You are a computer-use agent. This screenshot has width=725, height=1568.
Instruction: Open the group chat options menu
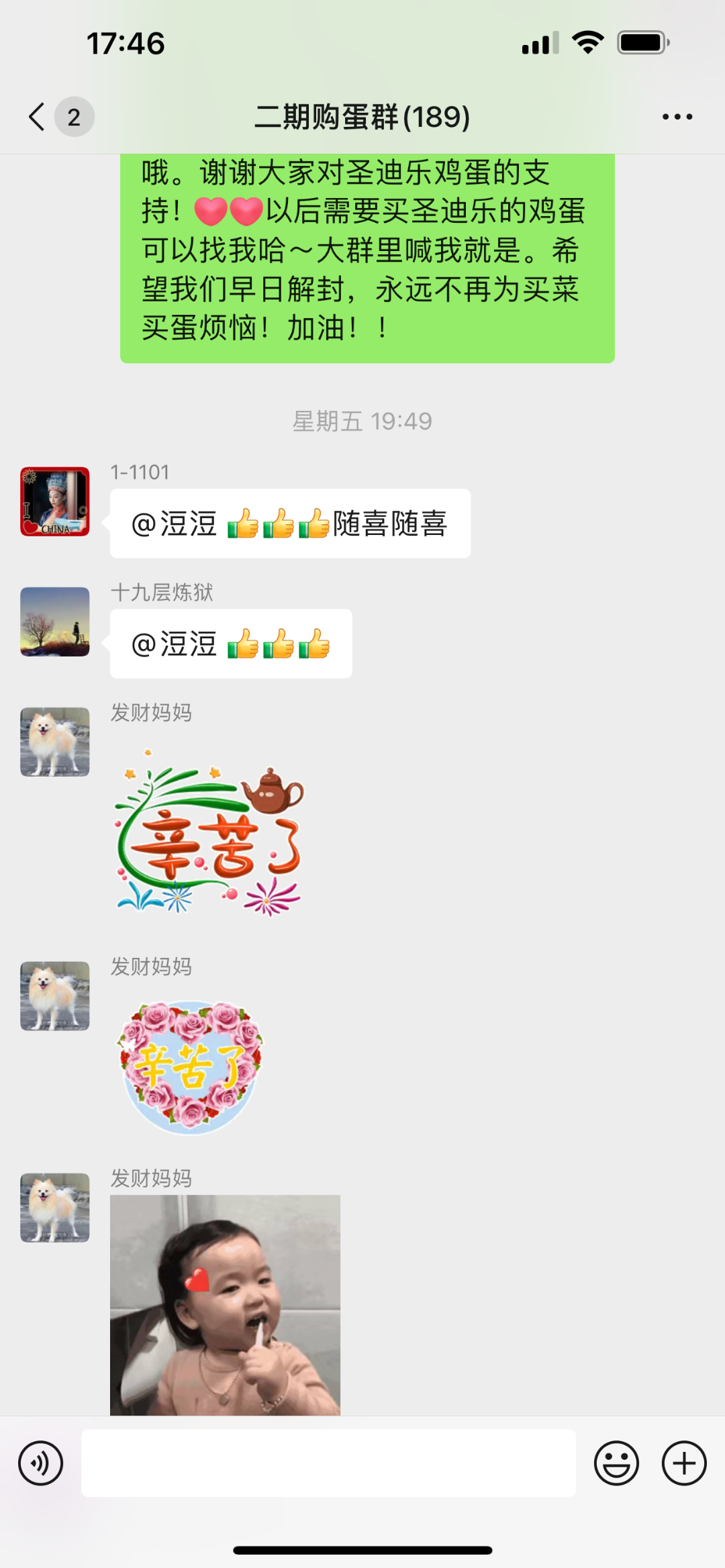click(x=677, y=117)
